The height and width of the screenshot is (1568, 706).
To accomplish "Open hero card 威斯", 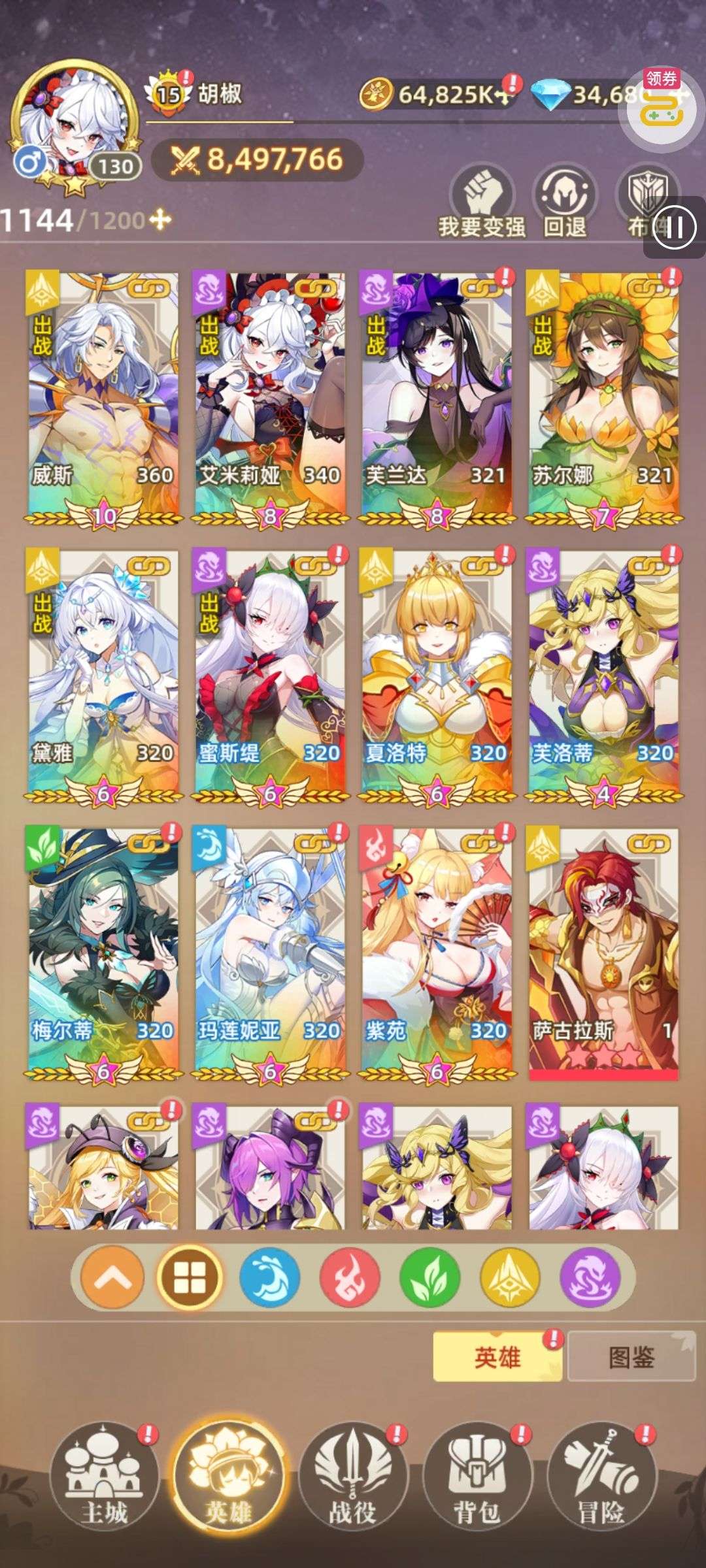I will point(103,398).
